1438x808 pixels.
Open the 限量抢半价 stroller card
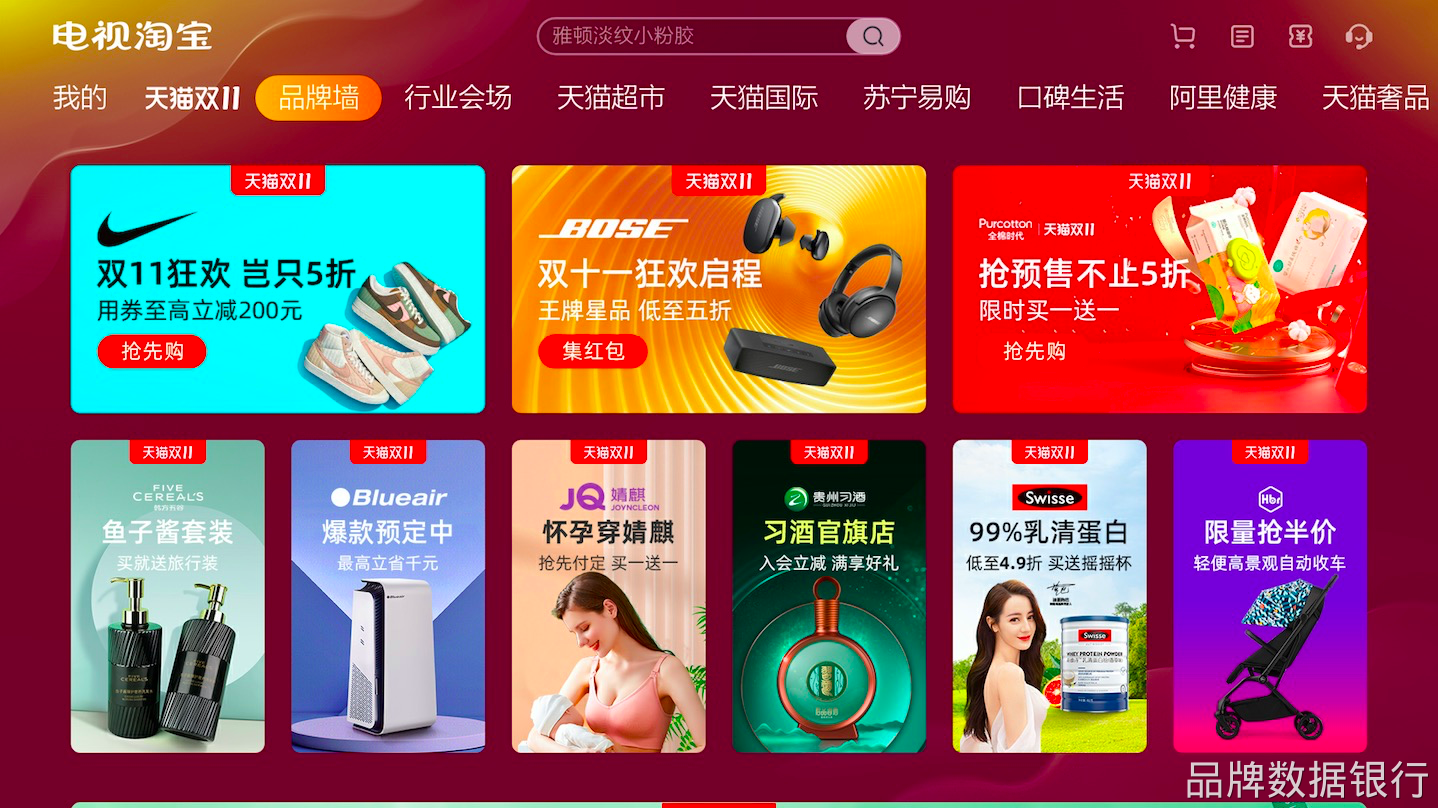(x=1270, y=596)
